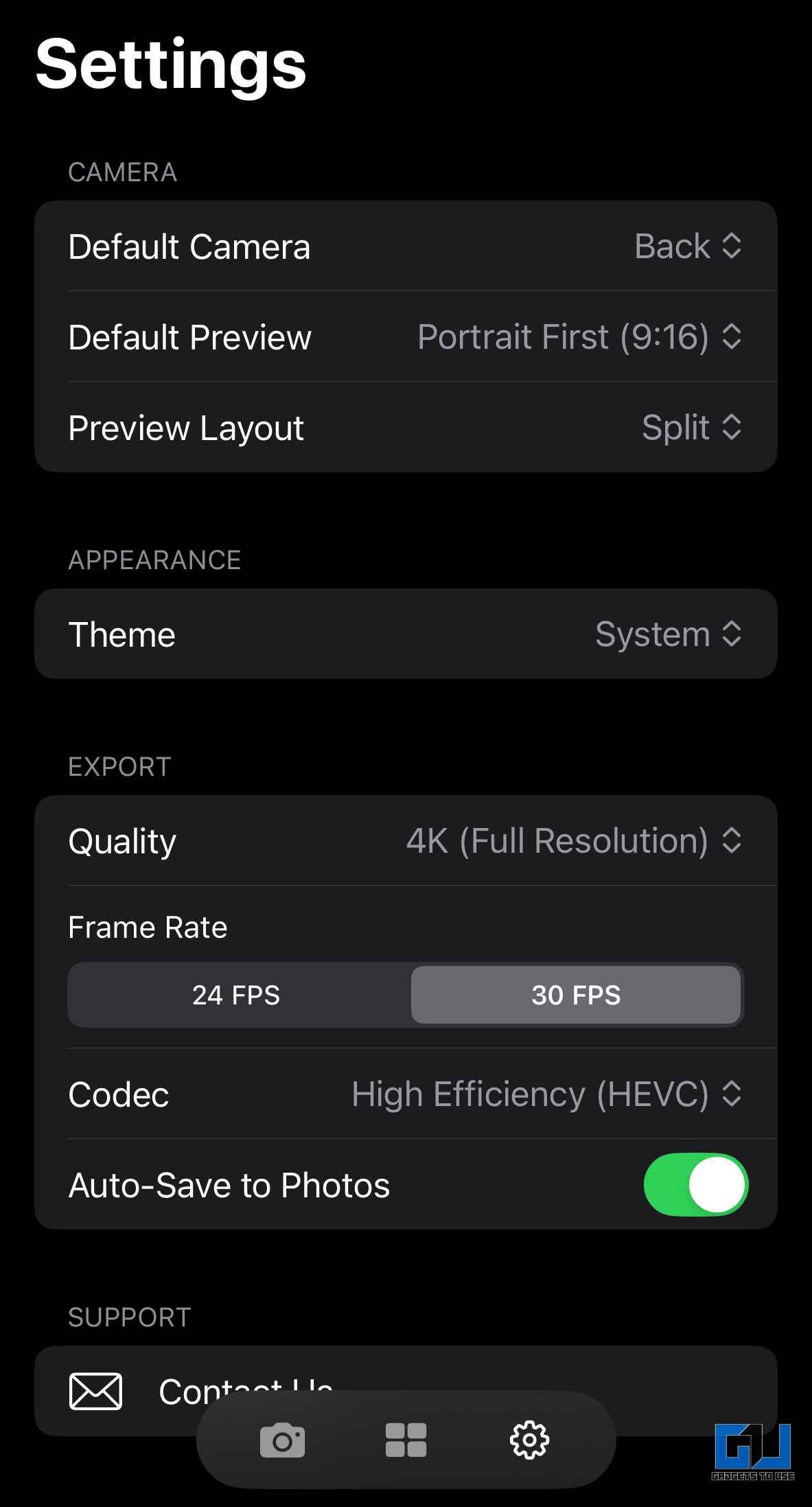This screenshot has width=812, height=1507.
Task: Open the Default Preview dropdown
Action: click(x=579, y=337)
